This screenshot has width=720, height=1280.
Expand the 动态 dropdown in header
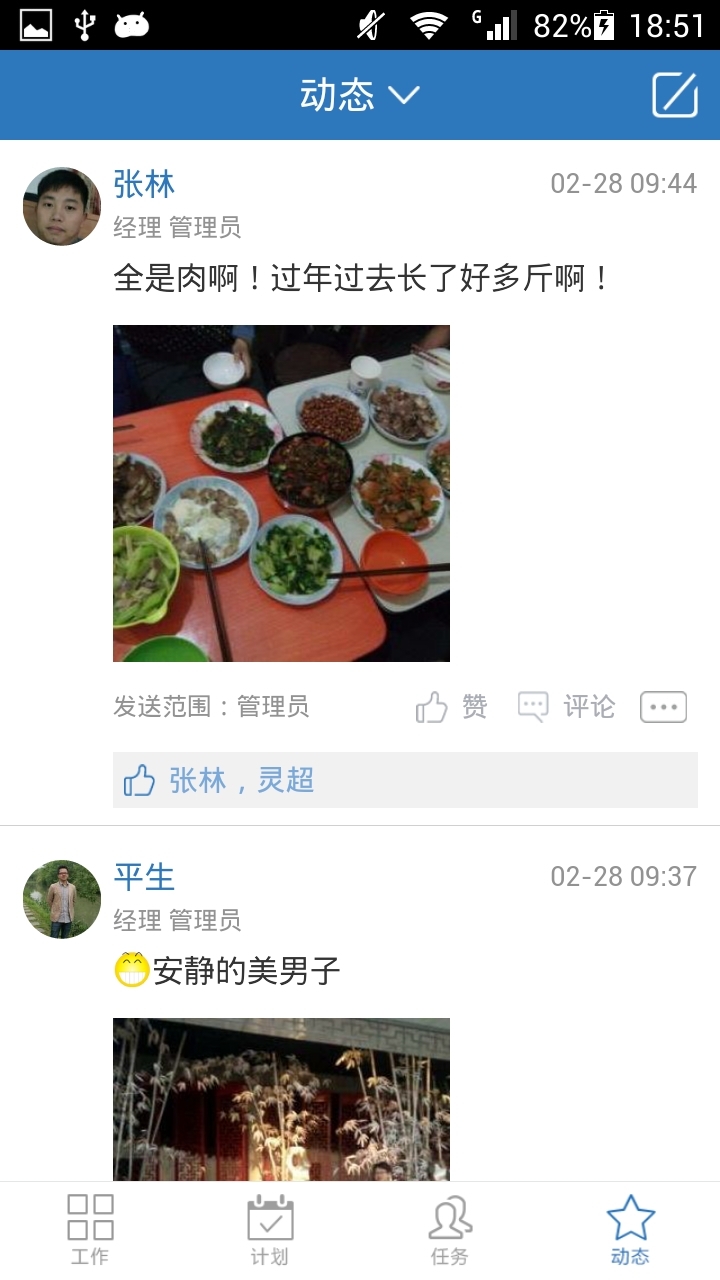(x=360, y=95)
